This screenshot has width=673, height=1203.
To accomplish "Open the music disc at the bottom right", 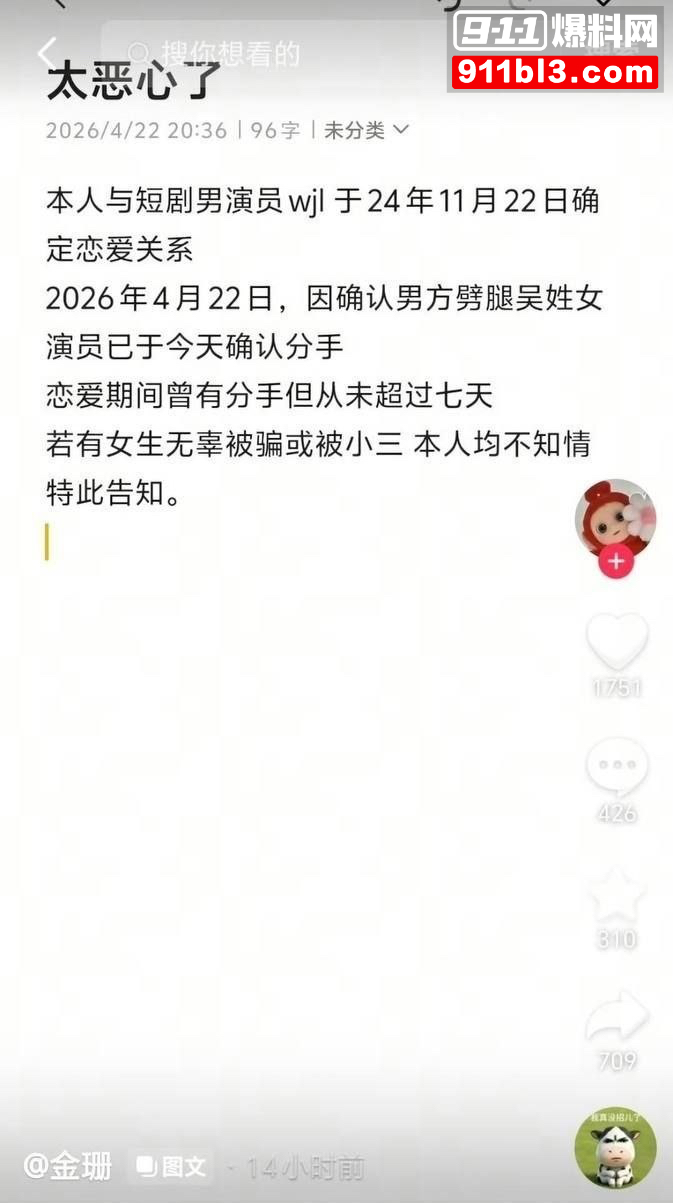I will tap(615, 1147).
